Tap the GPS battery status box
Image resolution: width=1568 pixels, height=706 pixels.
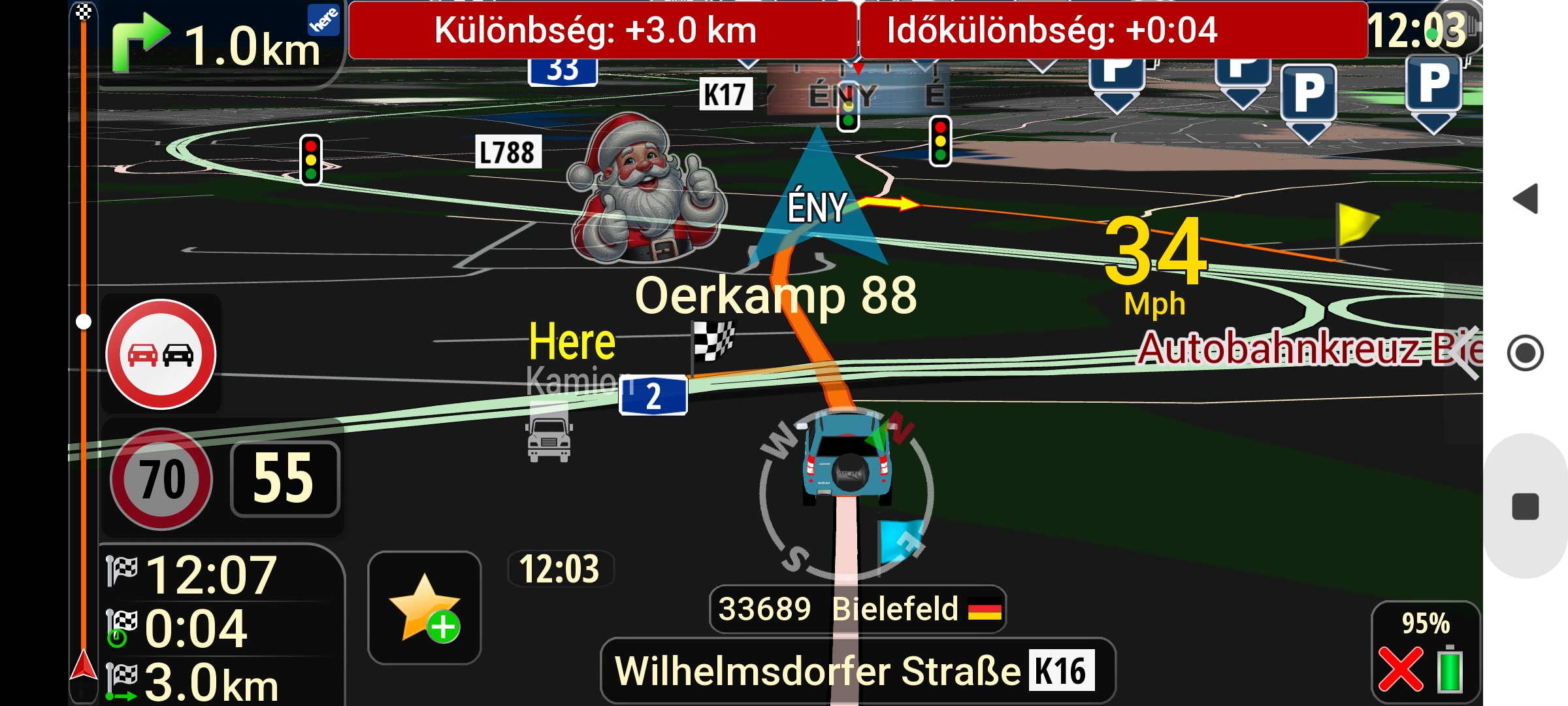[x=1425, y=652]
